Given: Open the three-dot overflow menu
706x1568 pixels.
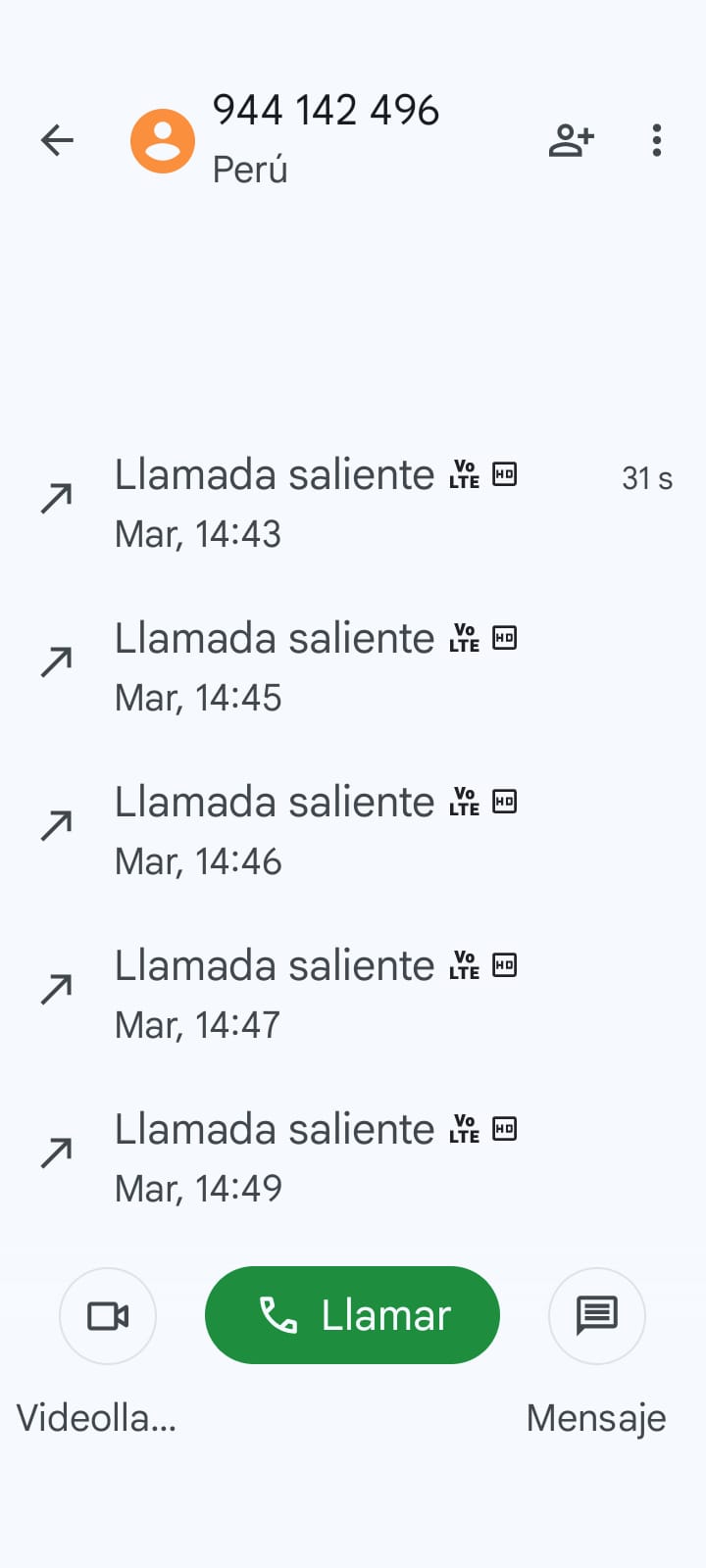Looking at the screenshot, I should click(x=657, y=140).
